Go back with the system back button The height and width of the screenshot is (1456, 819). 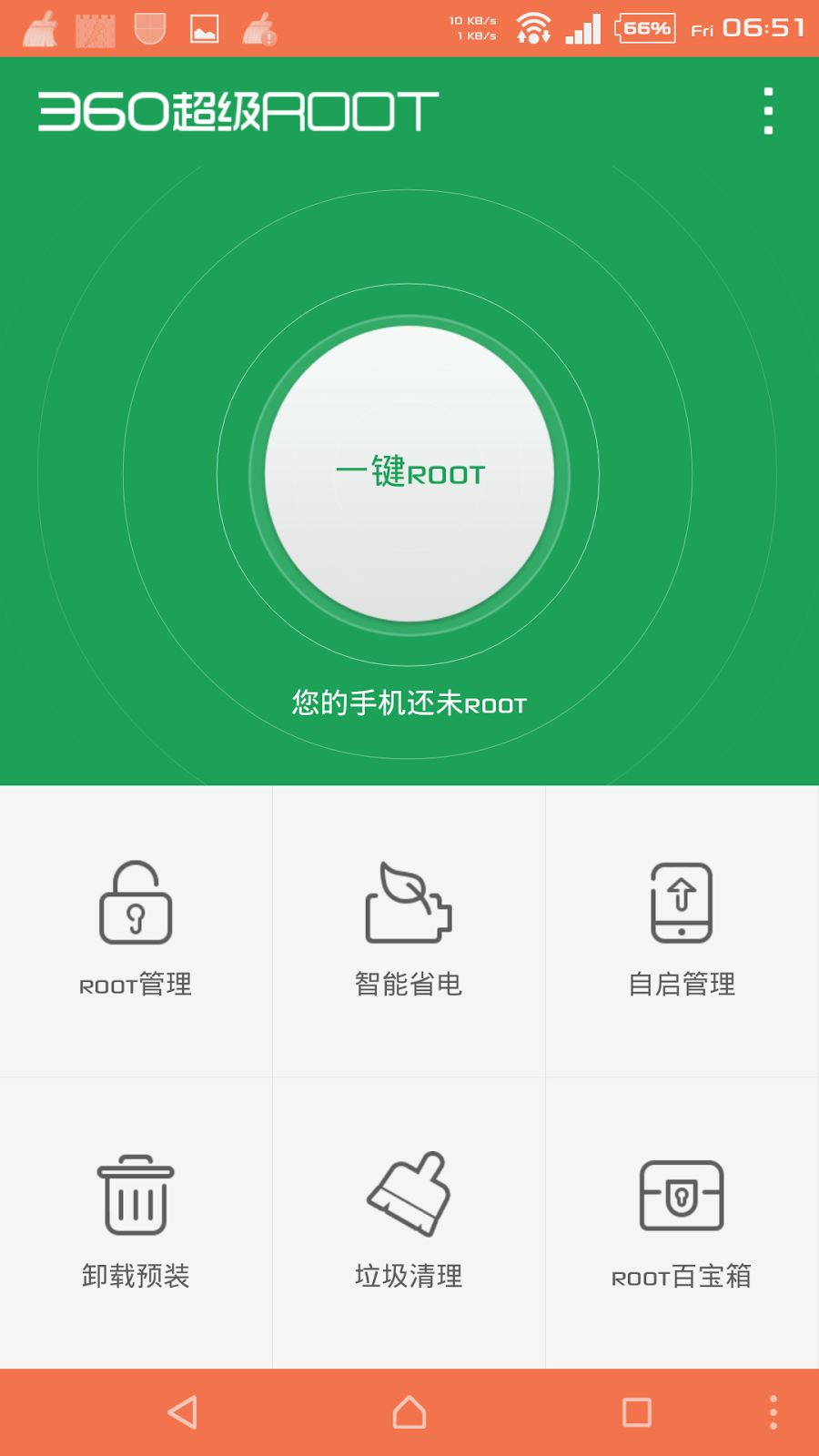point(183,1412)
